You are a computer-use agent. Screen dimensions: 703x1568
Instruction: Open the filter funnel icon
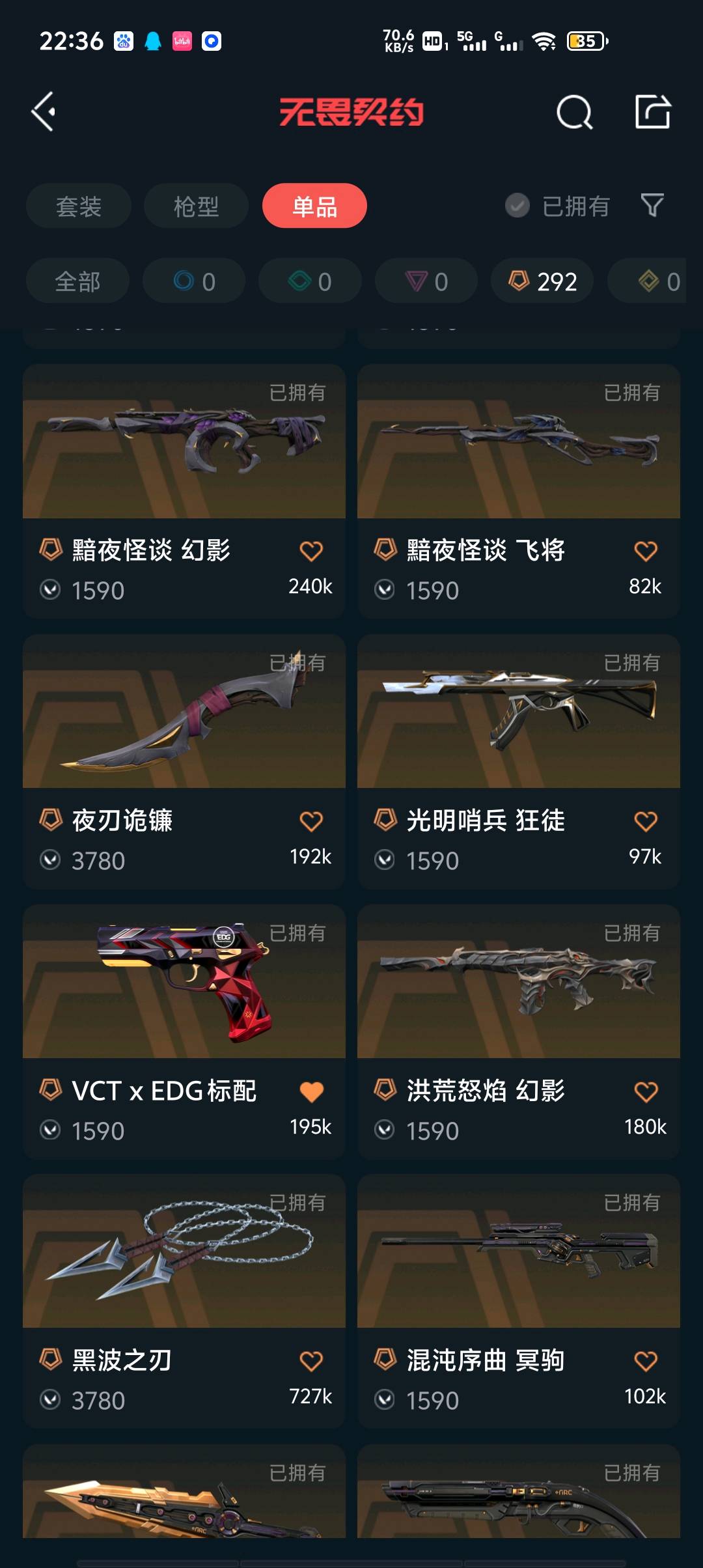click(652, 206)
